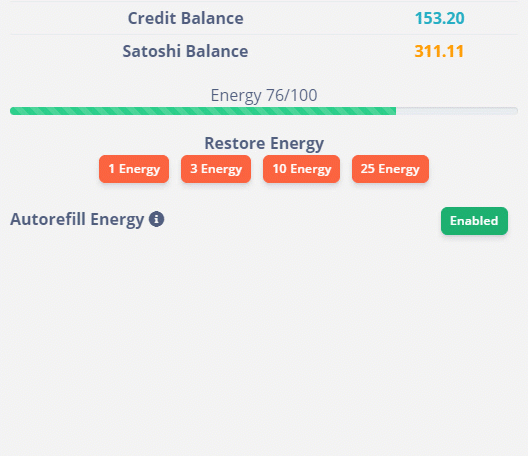Restore 1 Energy
528x456 pixels.
pyautogui.click(x=134, y=169)
